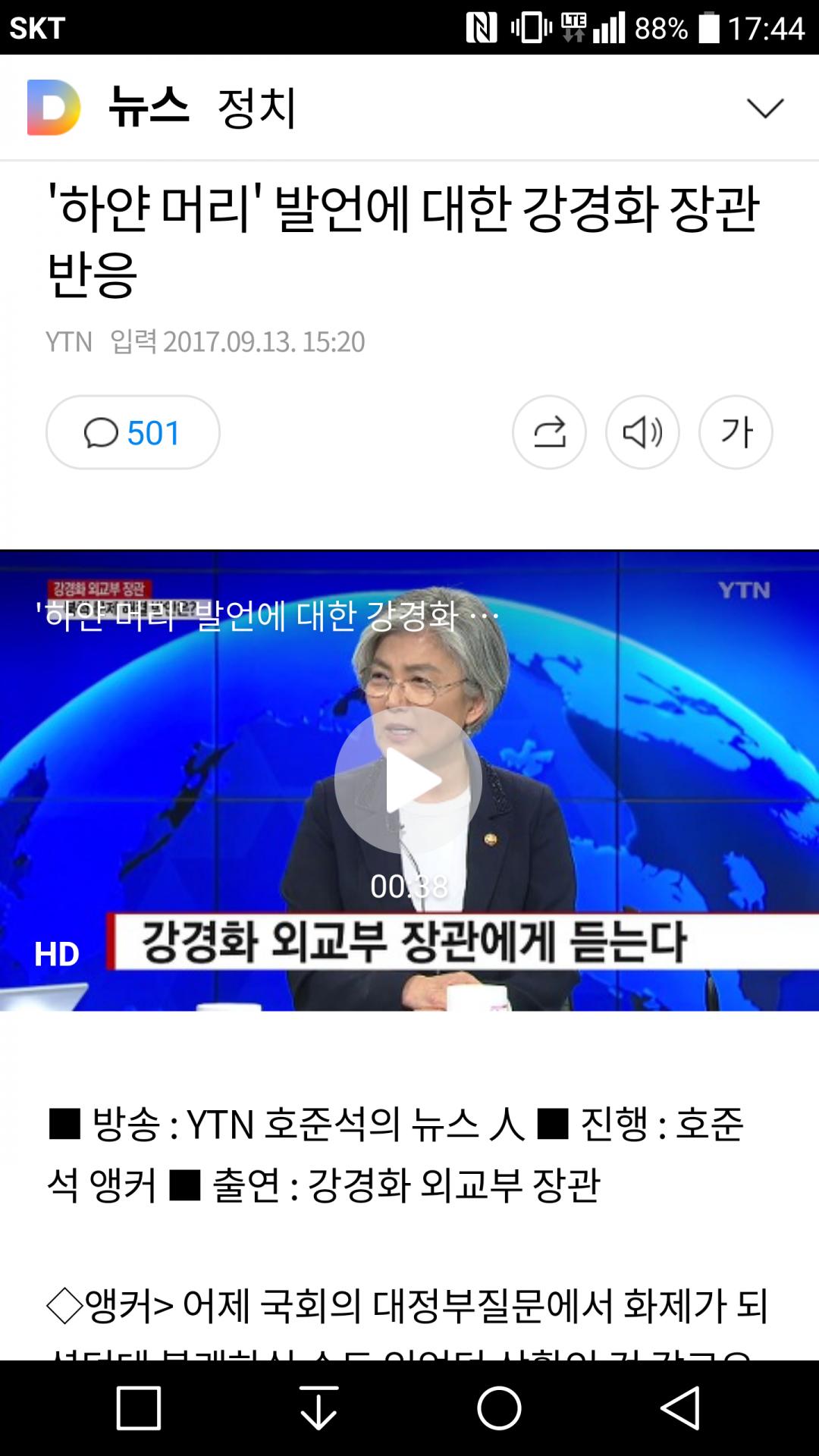Pull down the notification panel arrow button
819x1456 pixels.
point(318,1408)
